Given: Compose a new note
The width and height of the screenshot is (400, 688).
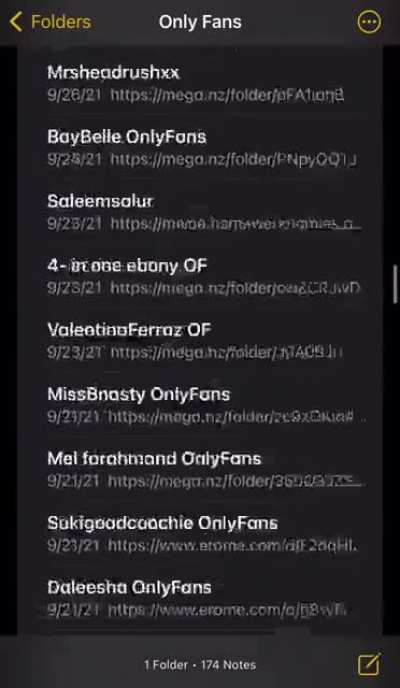Looking at the screenshot, I should pos(368,664).
